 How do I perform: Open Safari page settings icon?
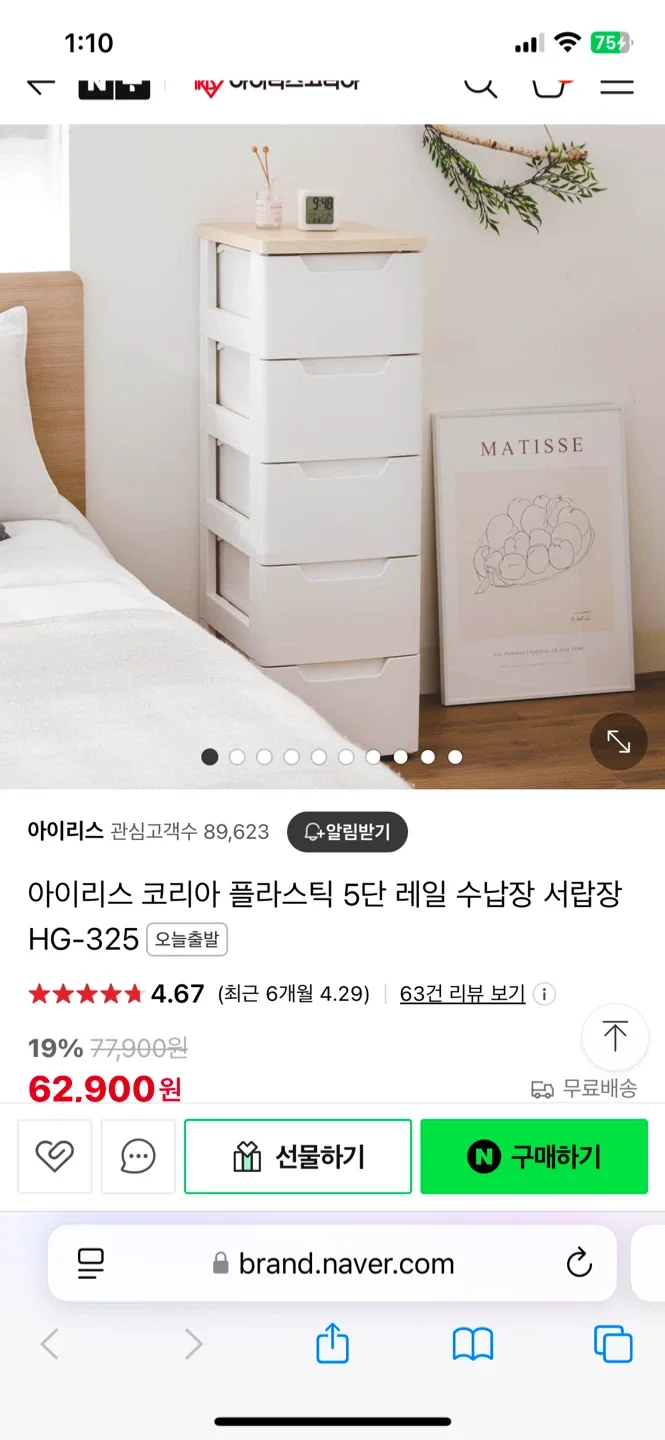(x=91, y=1263)
